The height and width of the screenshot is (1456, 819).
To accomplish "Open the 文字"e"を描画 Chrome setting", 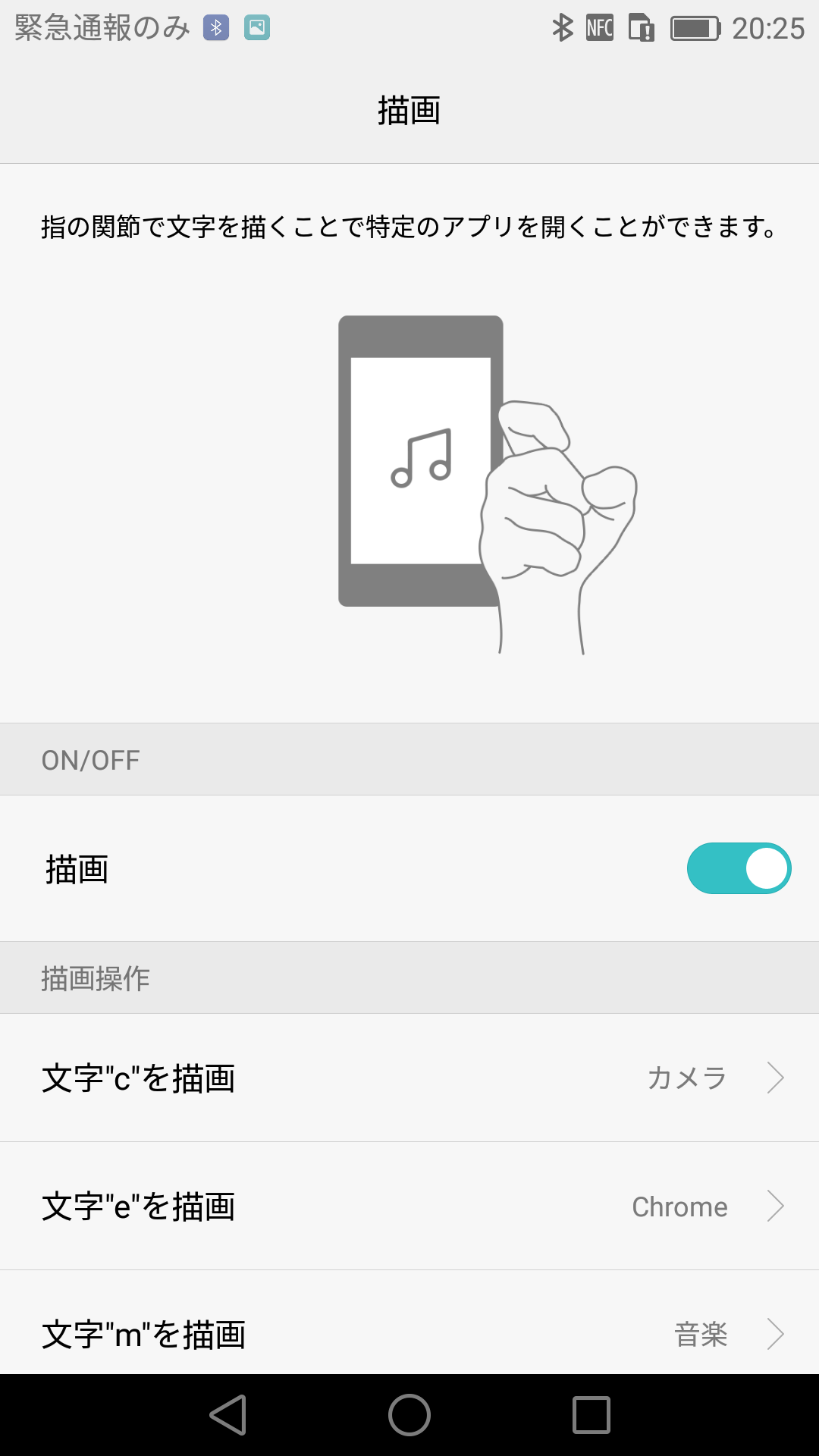I will click(409, 1206).
